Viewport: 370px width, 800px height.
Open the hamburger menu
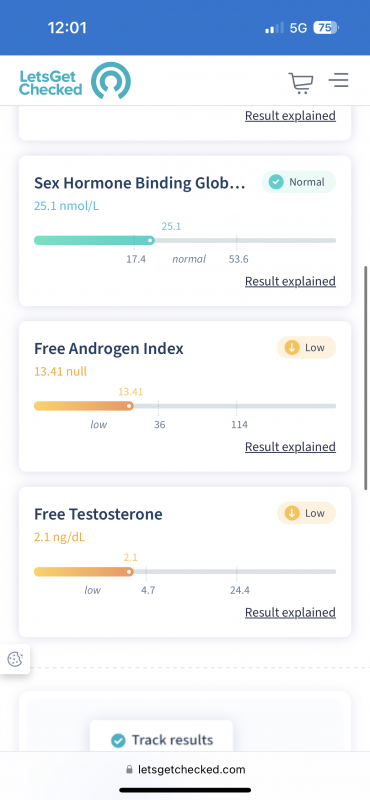click(338, 81)
